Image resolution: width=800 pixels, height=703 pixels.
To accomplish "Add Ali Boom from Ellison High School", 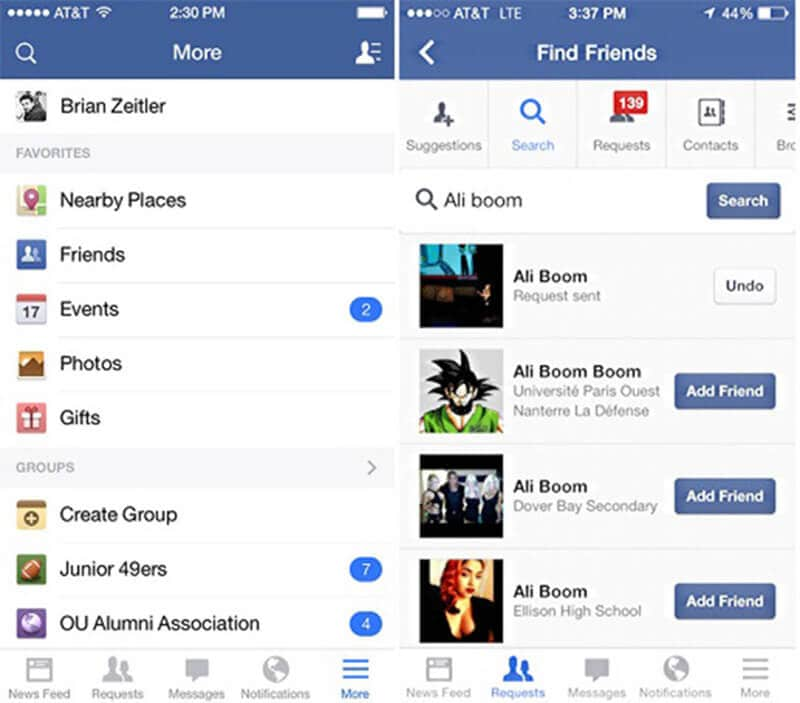I will (x=724, y=601).
